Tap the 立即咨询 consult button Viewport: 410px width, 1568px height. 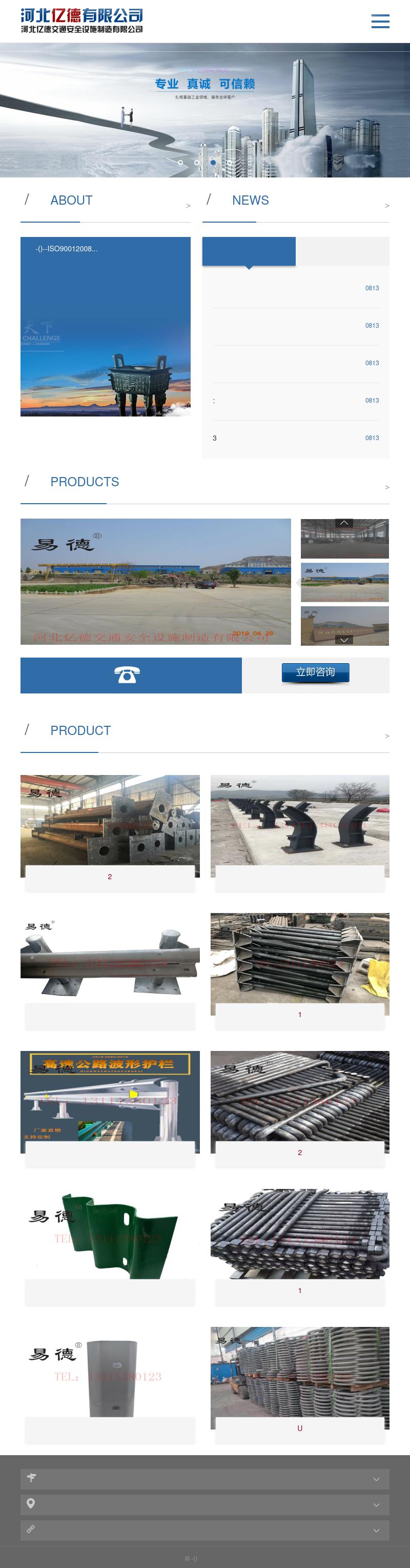pyautogui.click(x=315, y=672)
